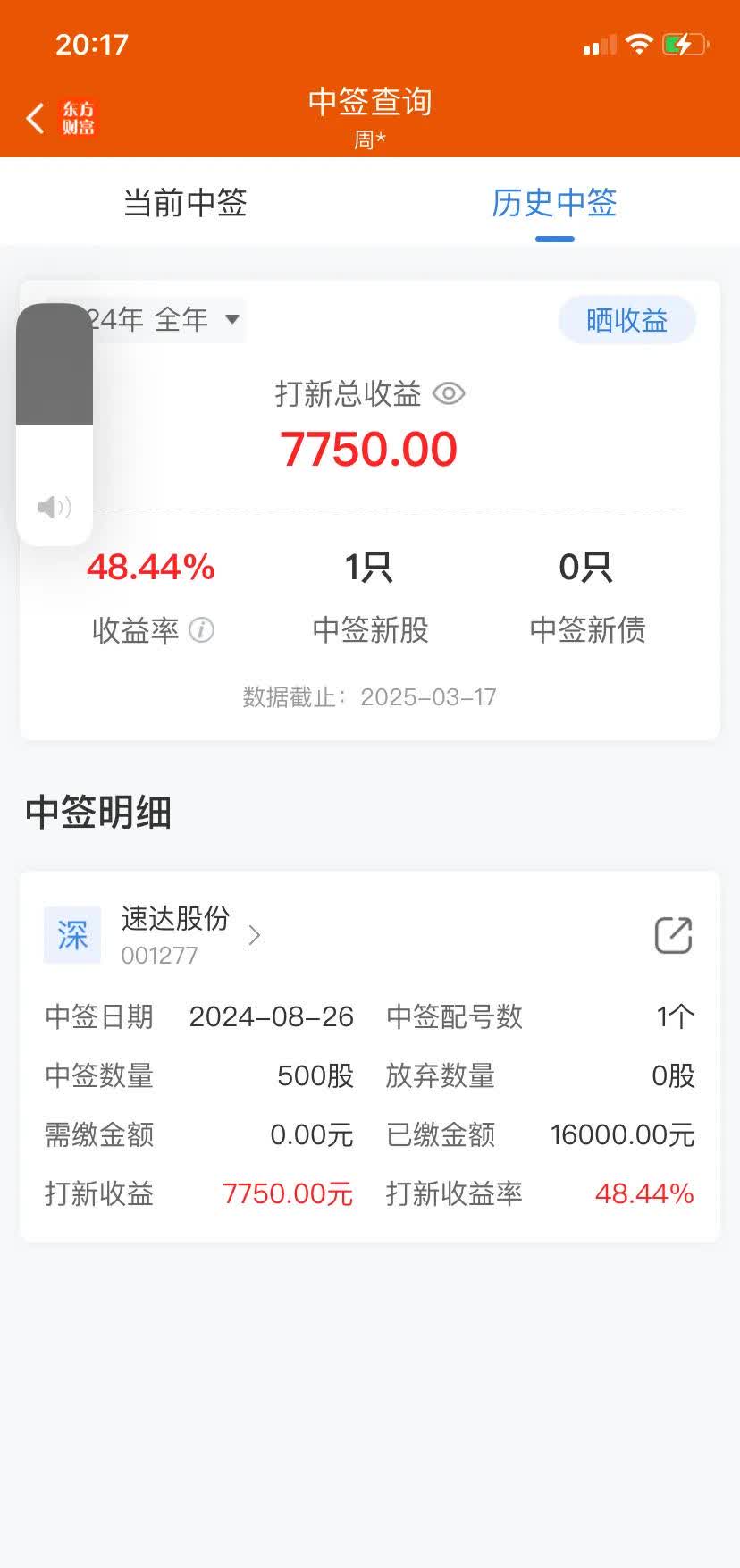740x1568 pixels.
Task: Tap the 深 exchange badge icon
Action: [x=71, y=934]
